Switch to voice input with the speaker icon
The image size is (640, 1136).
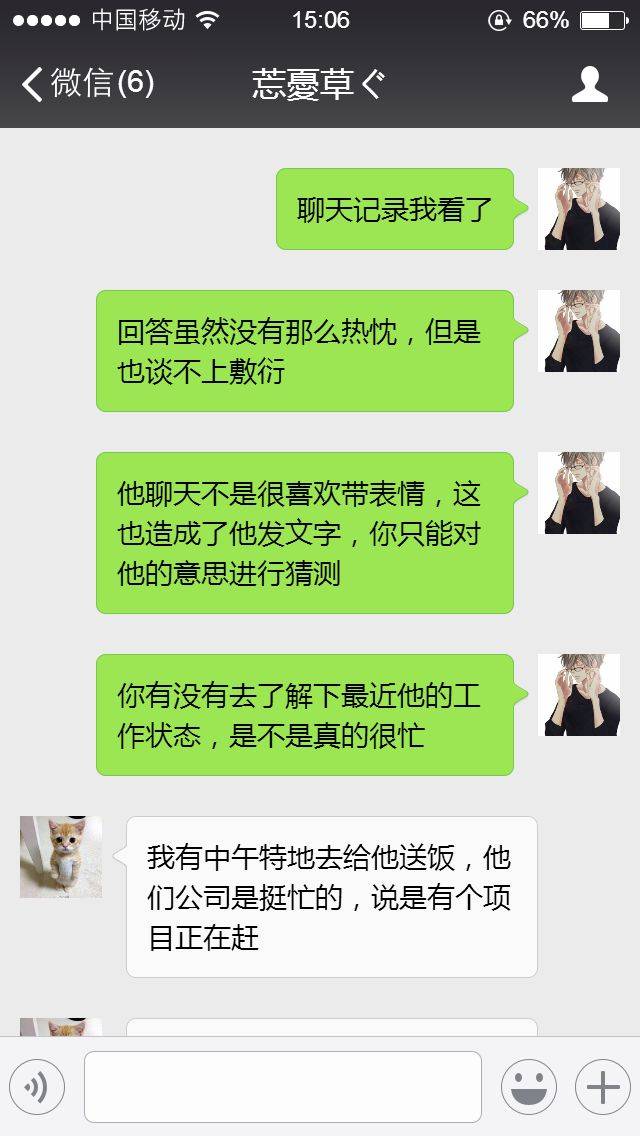(37, 1087)
